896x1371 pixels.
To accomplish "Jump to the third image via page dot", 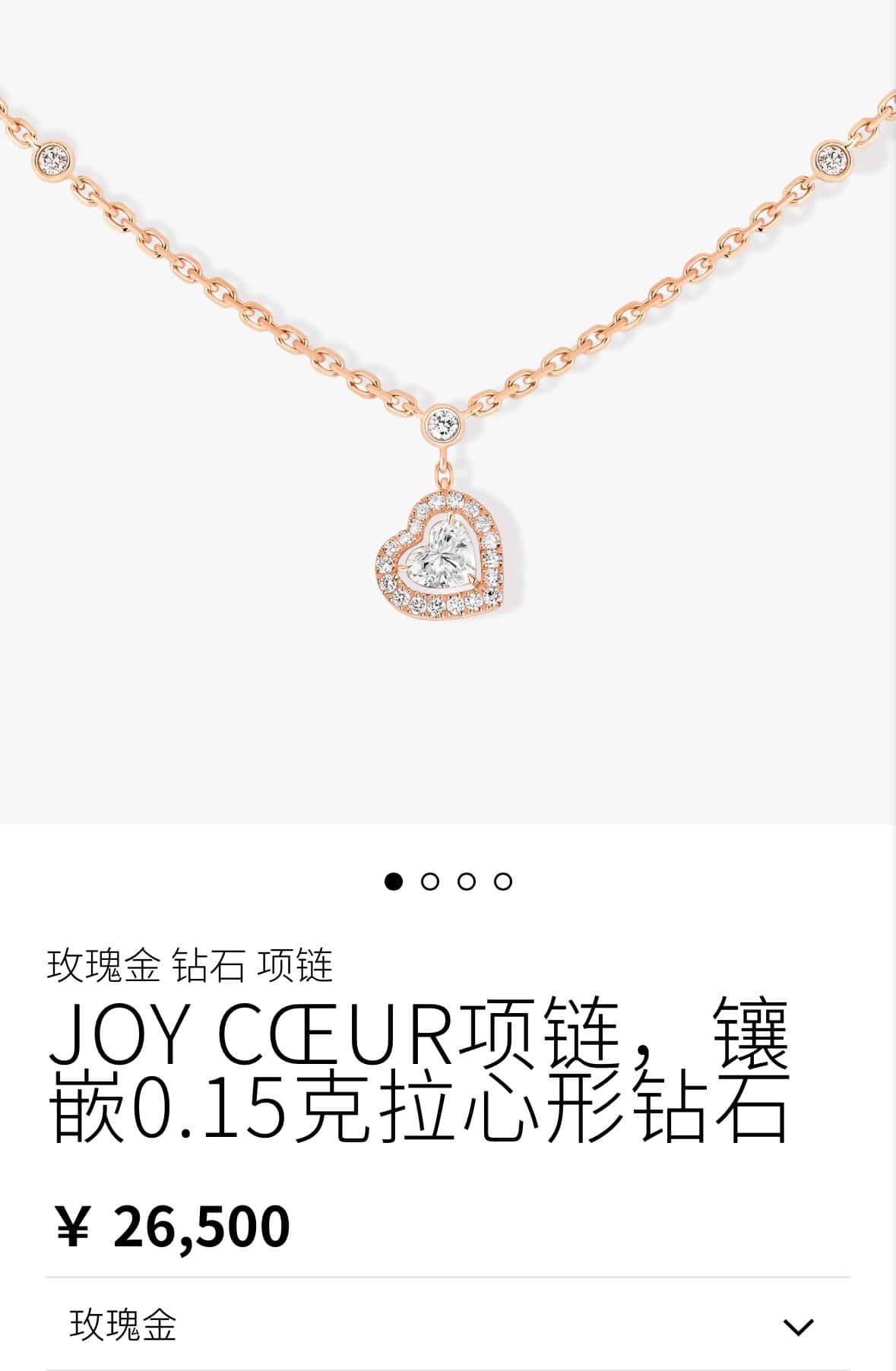I will click(467, 882).
